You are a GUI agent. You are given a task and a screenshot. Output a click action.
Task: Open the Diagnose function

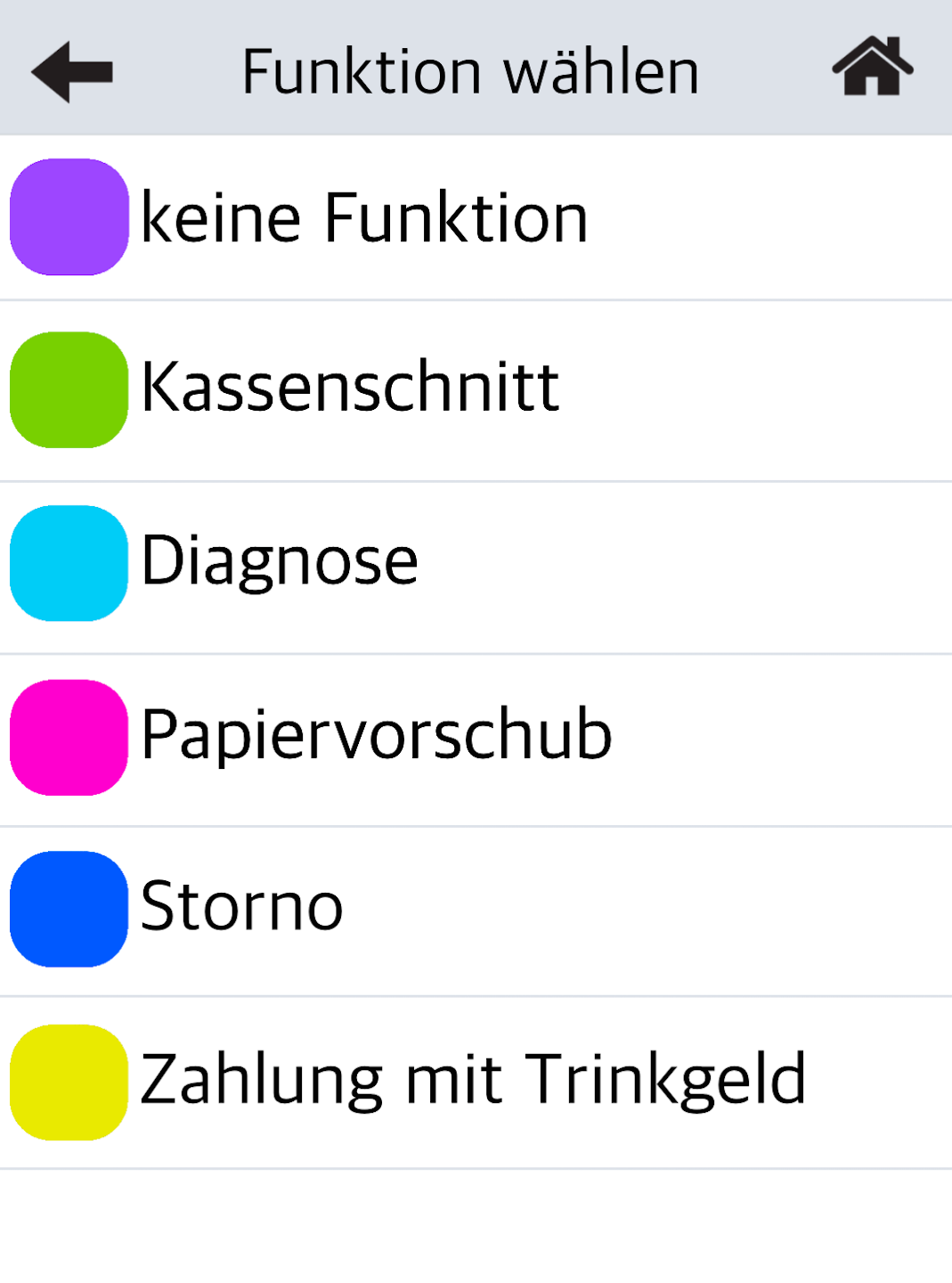280,561
